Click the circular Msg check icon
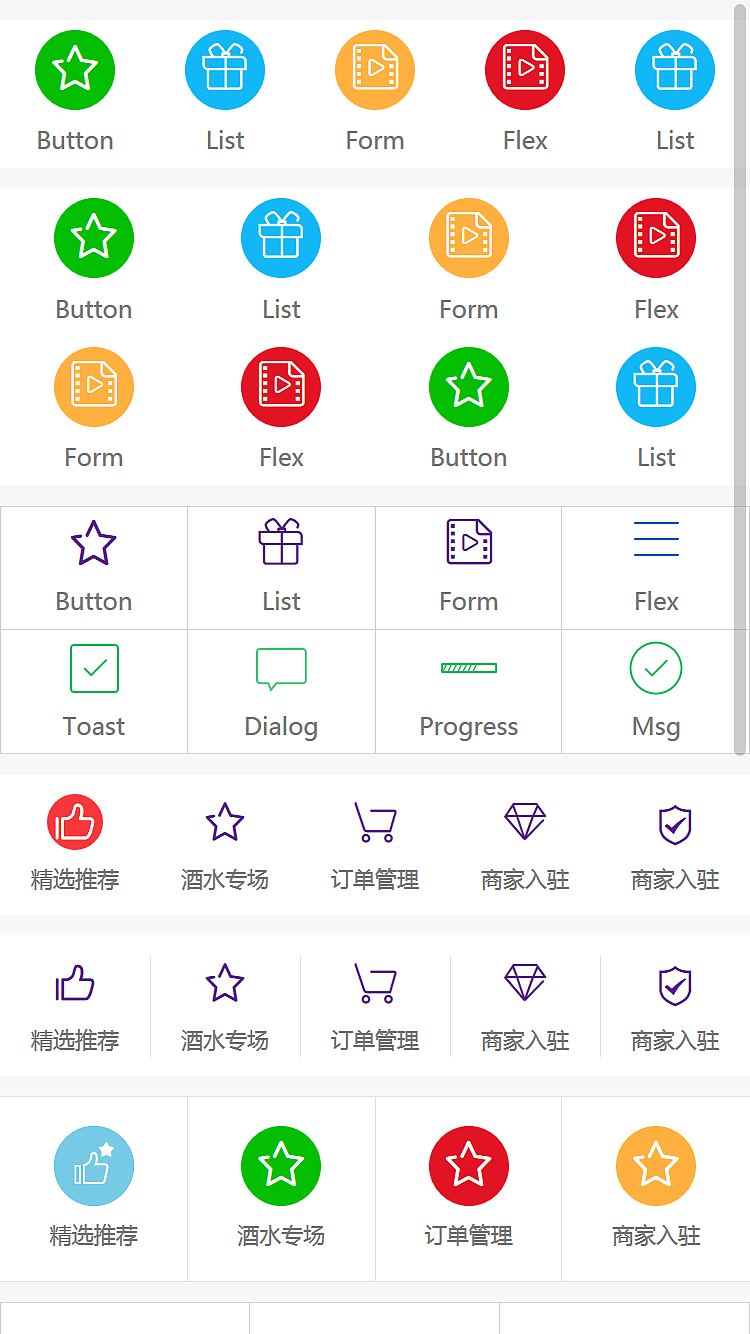 coord(656,668)
